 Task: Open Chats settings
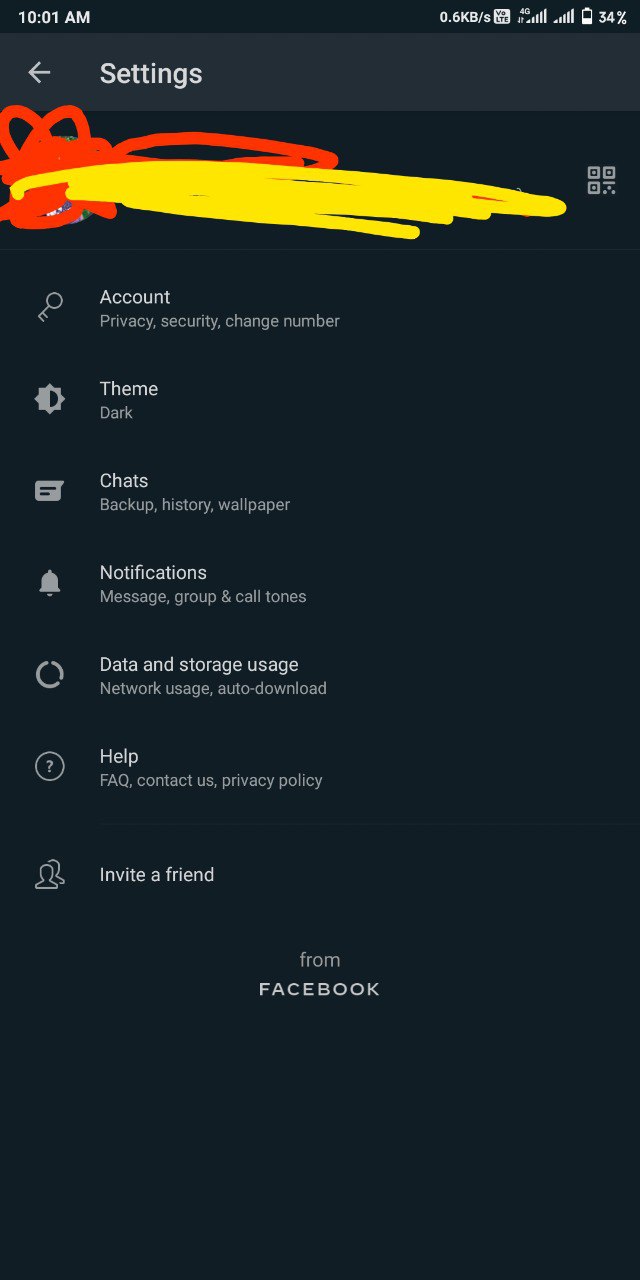[320, 492]
